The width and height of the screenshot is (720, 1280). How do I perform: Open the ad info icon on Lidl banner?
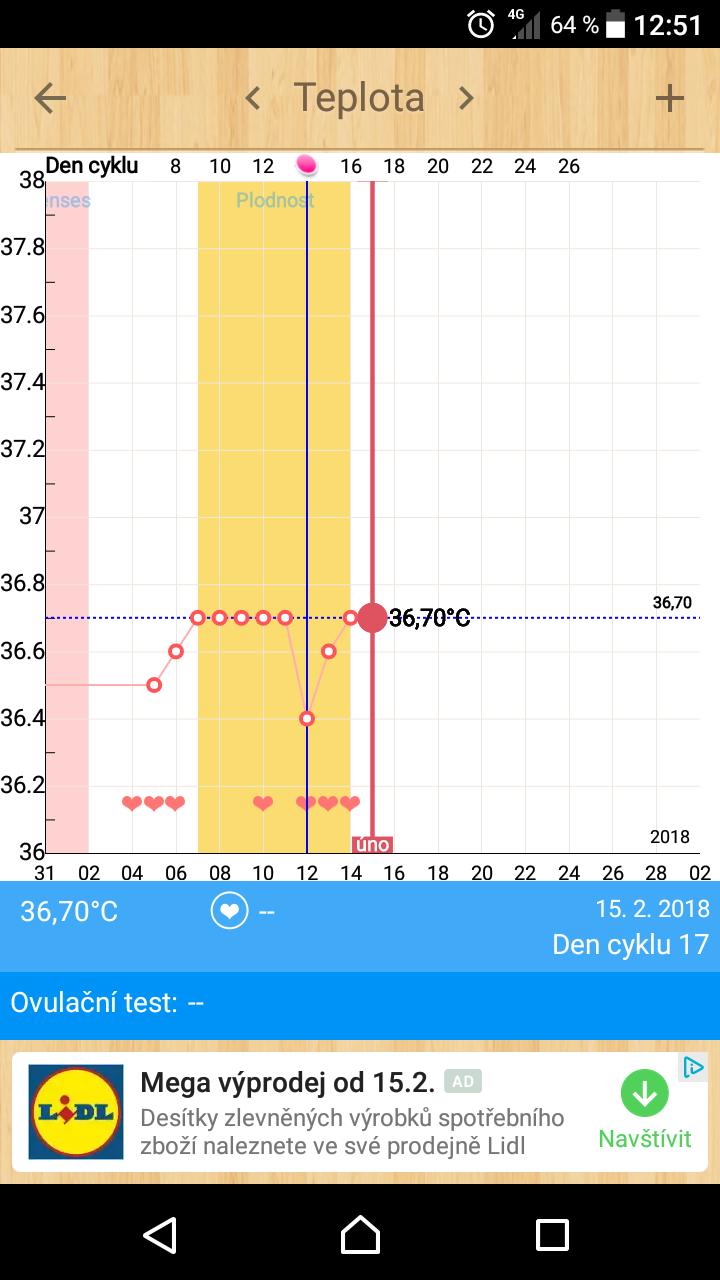693,1067
